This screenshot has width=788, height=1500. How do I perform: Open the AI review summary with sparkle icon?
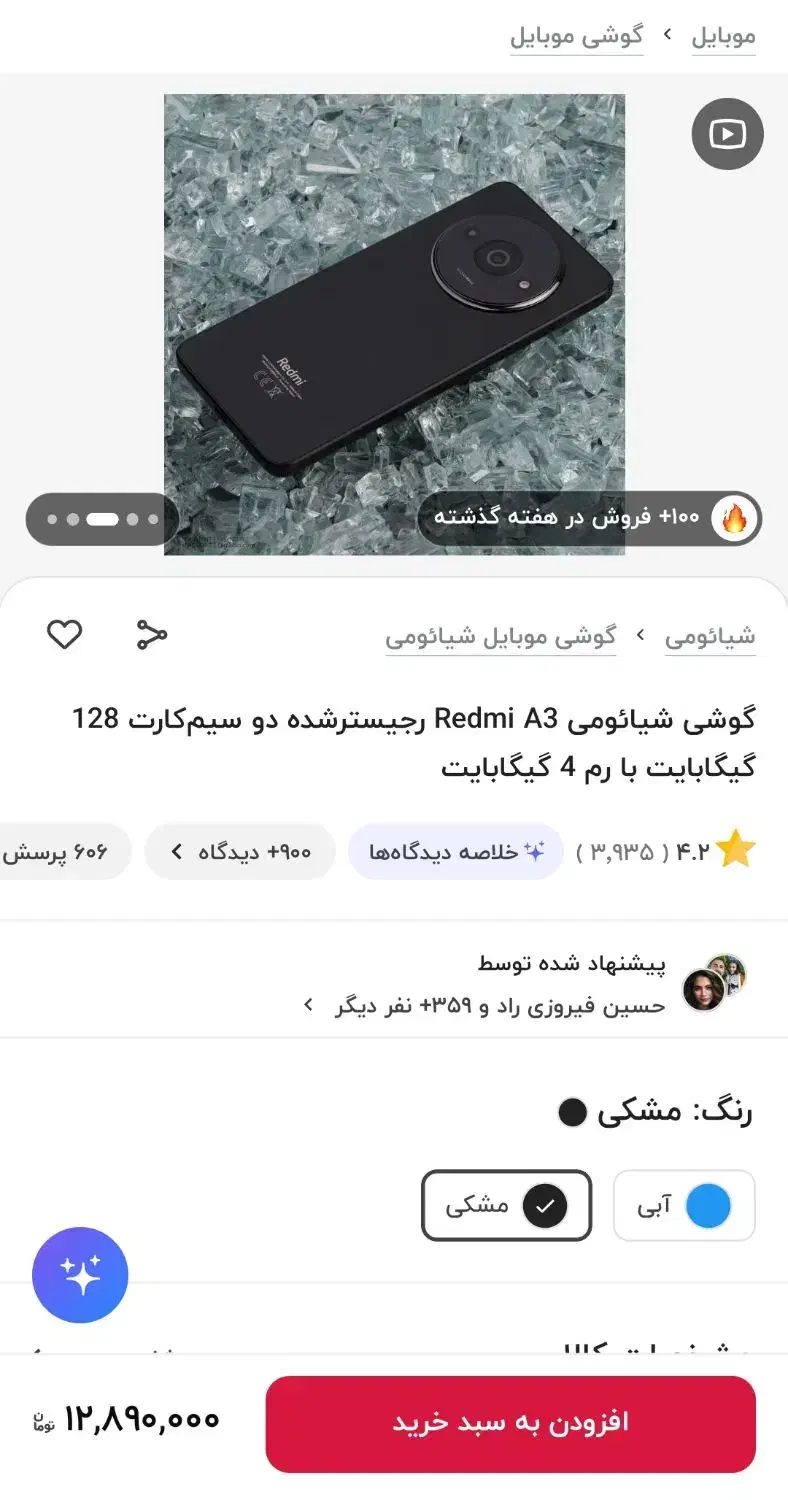coord(455,850)
